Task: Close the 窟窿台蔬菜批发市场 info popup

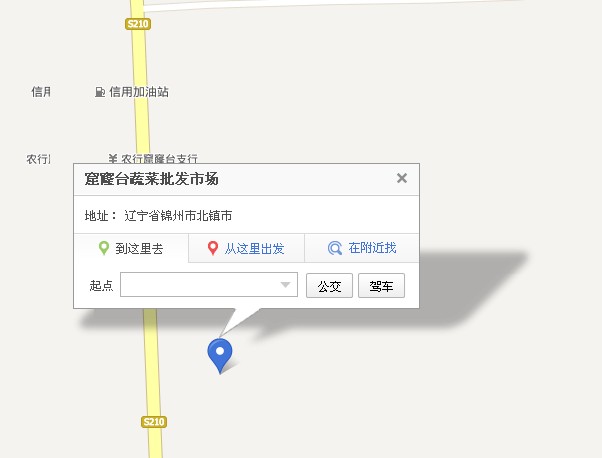Action: (402, 179)
